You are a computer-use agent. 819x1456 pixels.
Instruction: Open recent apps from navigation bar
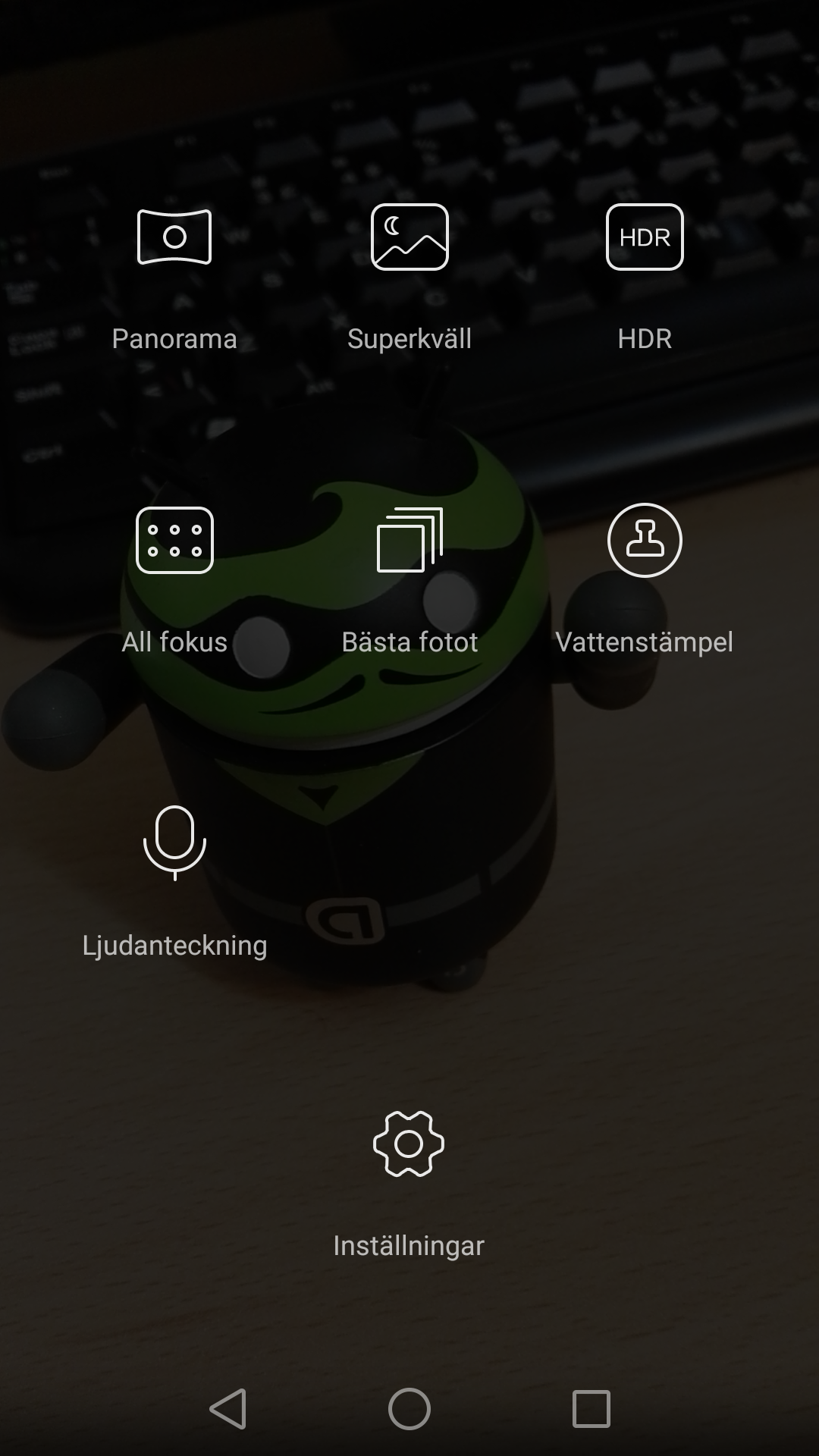pyautogui.click(x=591, y=1409)
